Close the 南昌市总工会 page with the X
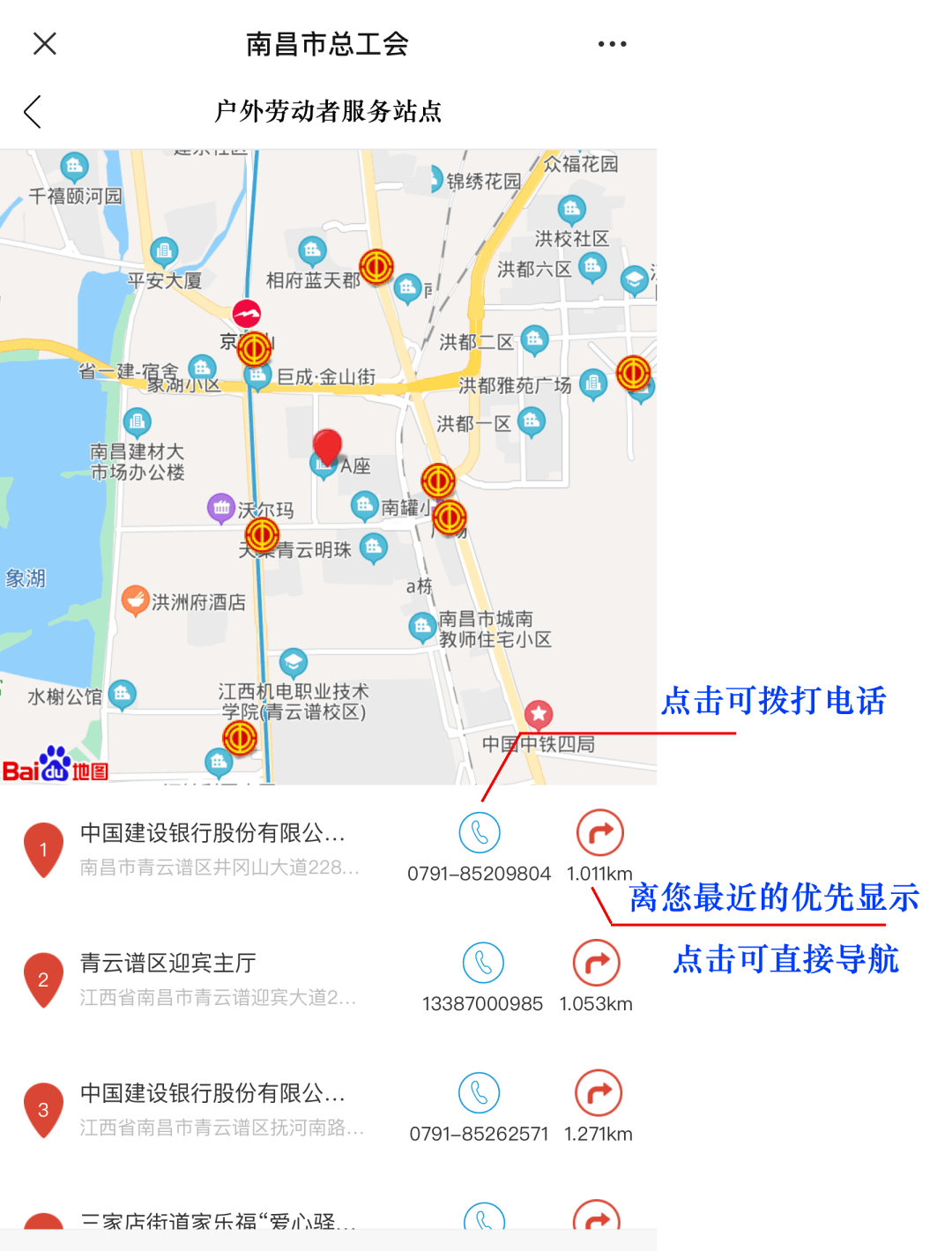Image resolution: width=952 pixels, height=1251 pixels. pyautogui.click(x=43, y=43)
